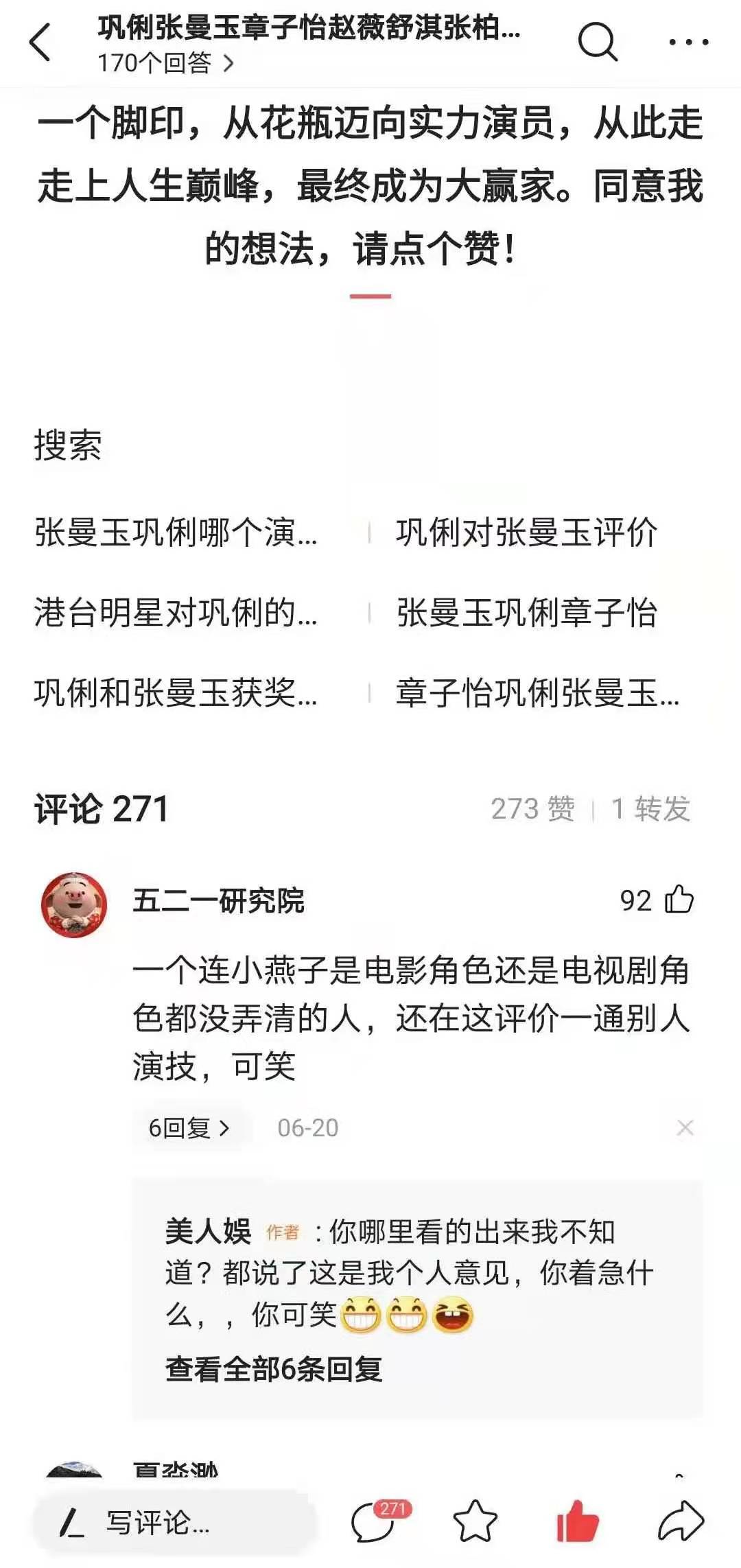Viewport: 741px width, 1568px height.
Task: Dismiss the 五二一研究院 comment with the X
Action: 685,1127
